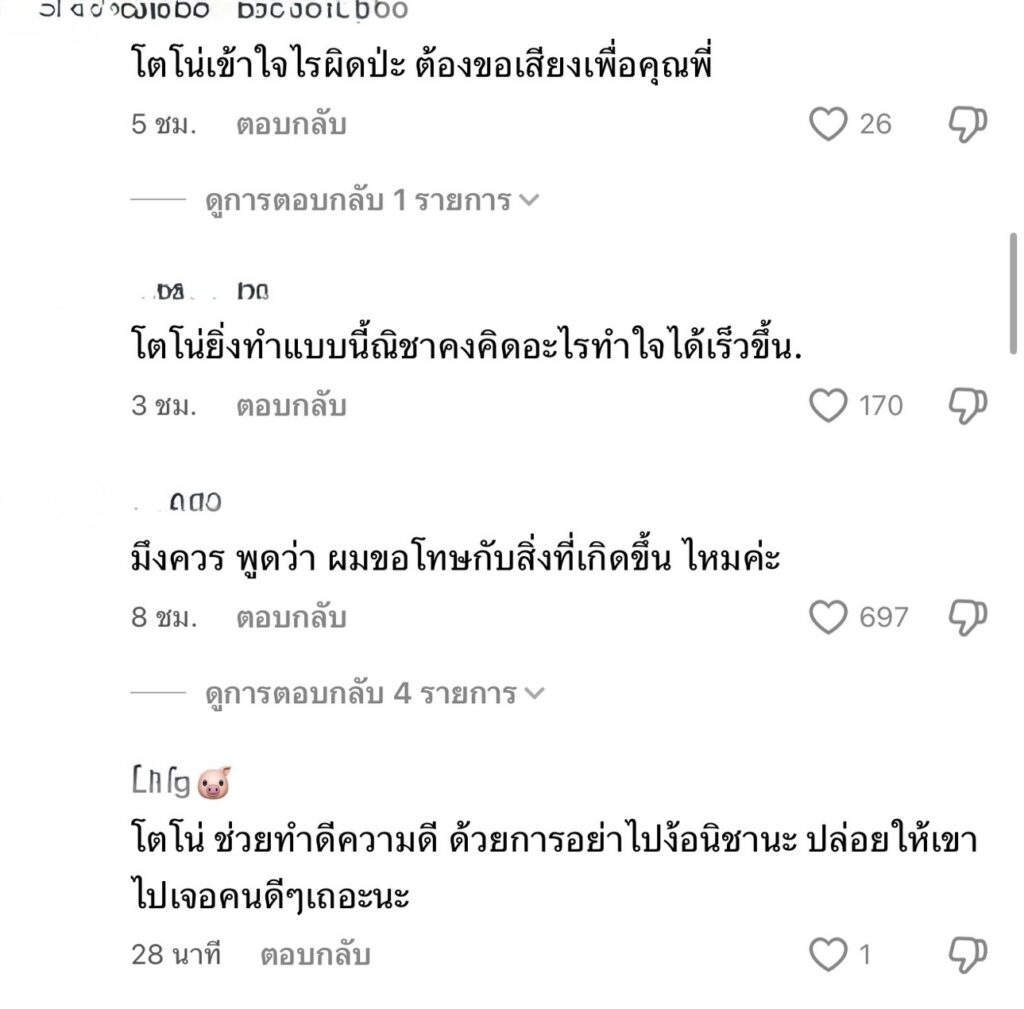The width and height of the screenshot is (1024, 1009).
Task: Reply to the comment posted 3 ชม. ago
Action: tap(290, 406)
